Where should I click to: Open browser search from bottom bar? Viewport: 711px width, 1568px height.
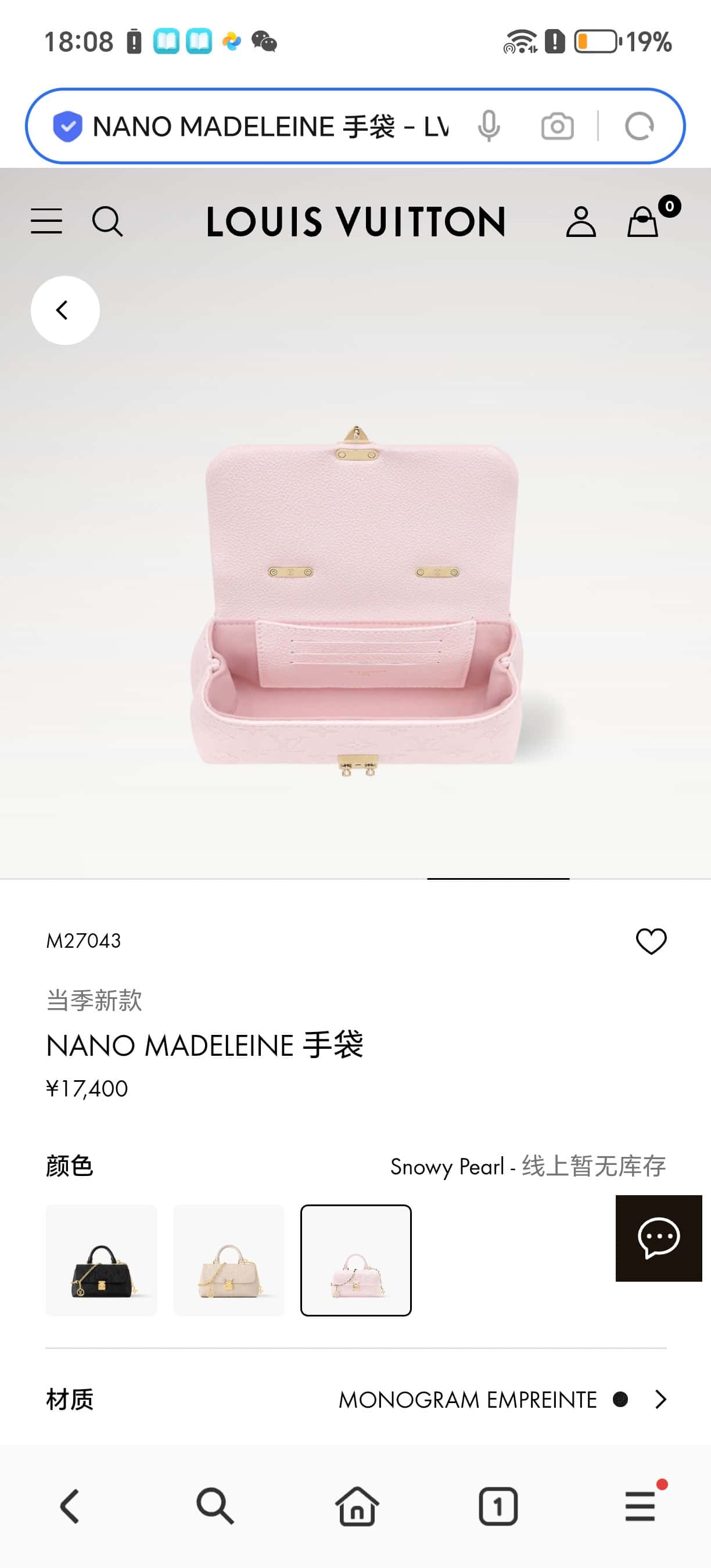click(214, 1506)
